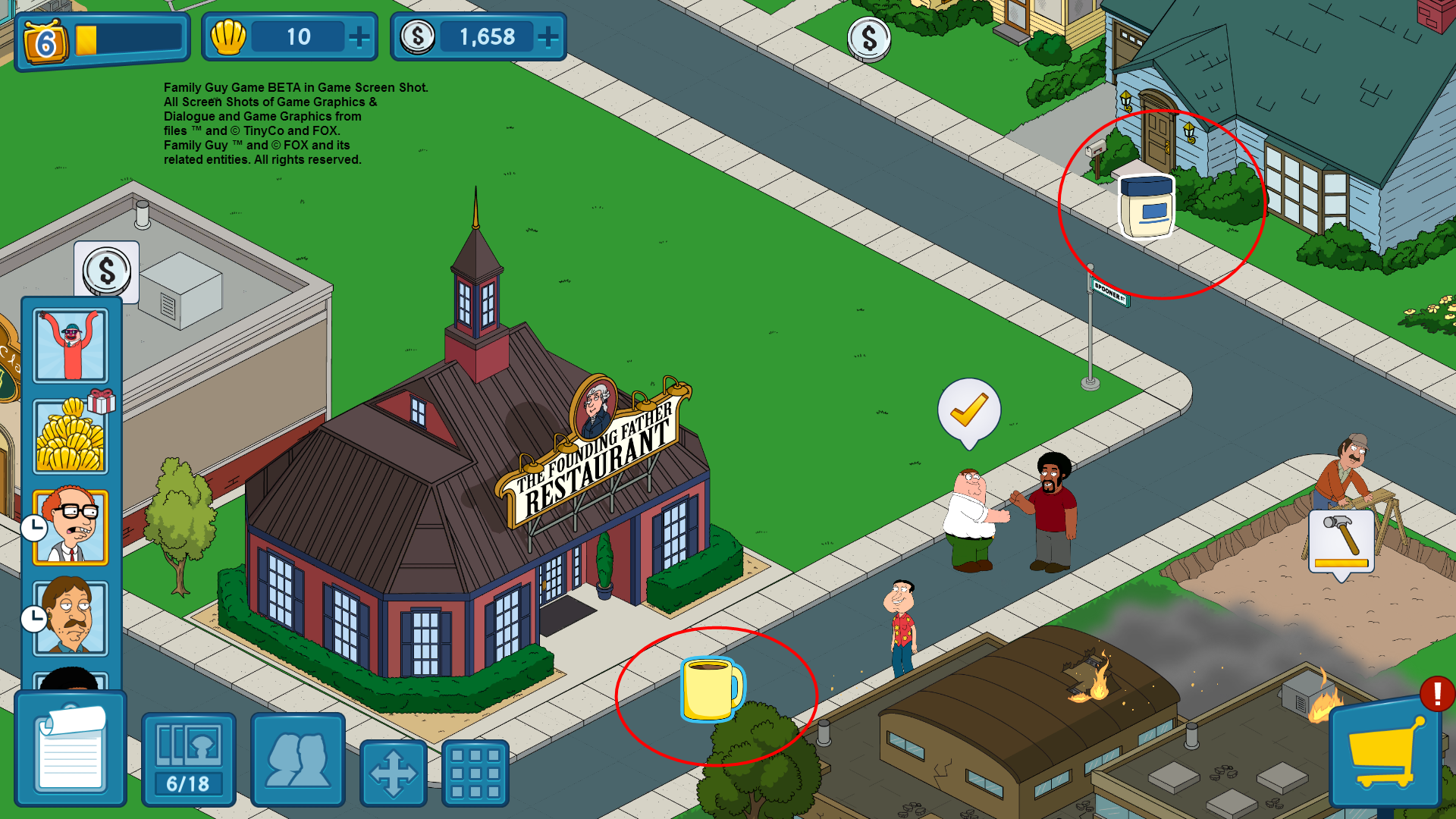
Task: Select the red-haired glasses character portrait
Action: pos(71,527)
